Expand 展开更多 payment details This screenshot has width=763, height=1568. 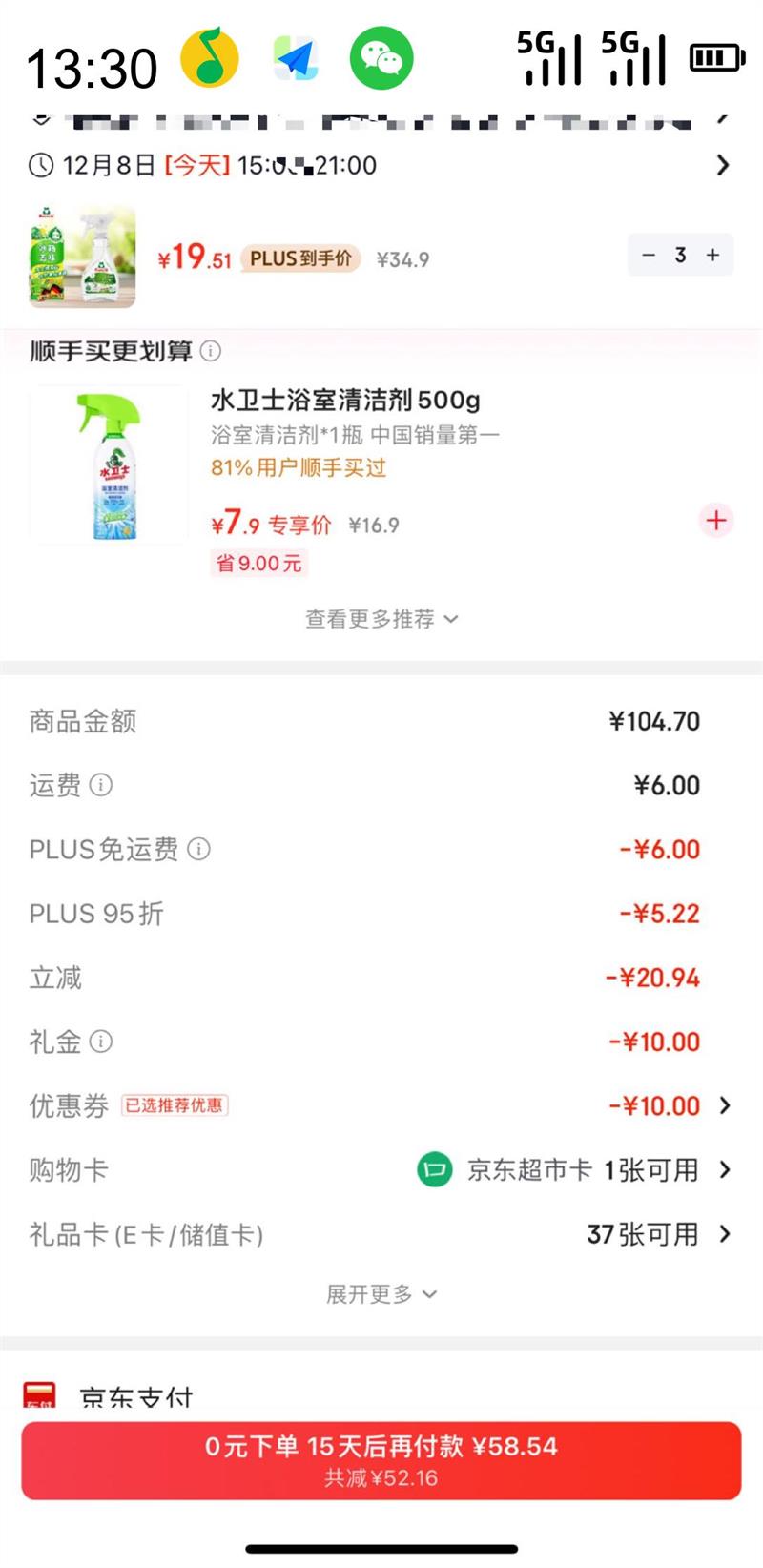coord(381,1294)
